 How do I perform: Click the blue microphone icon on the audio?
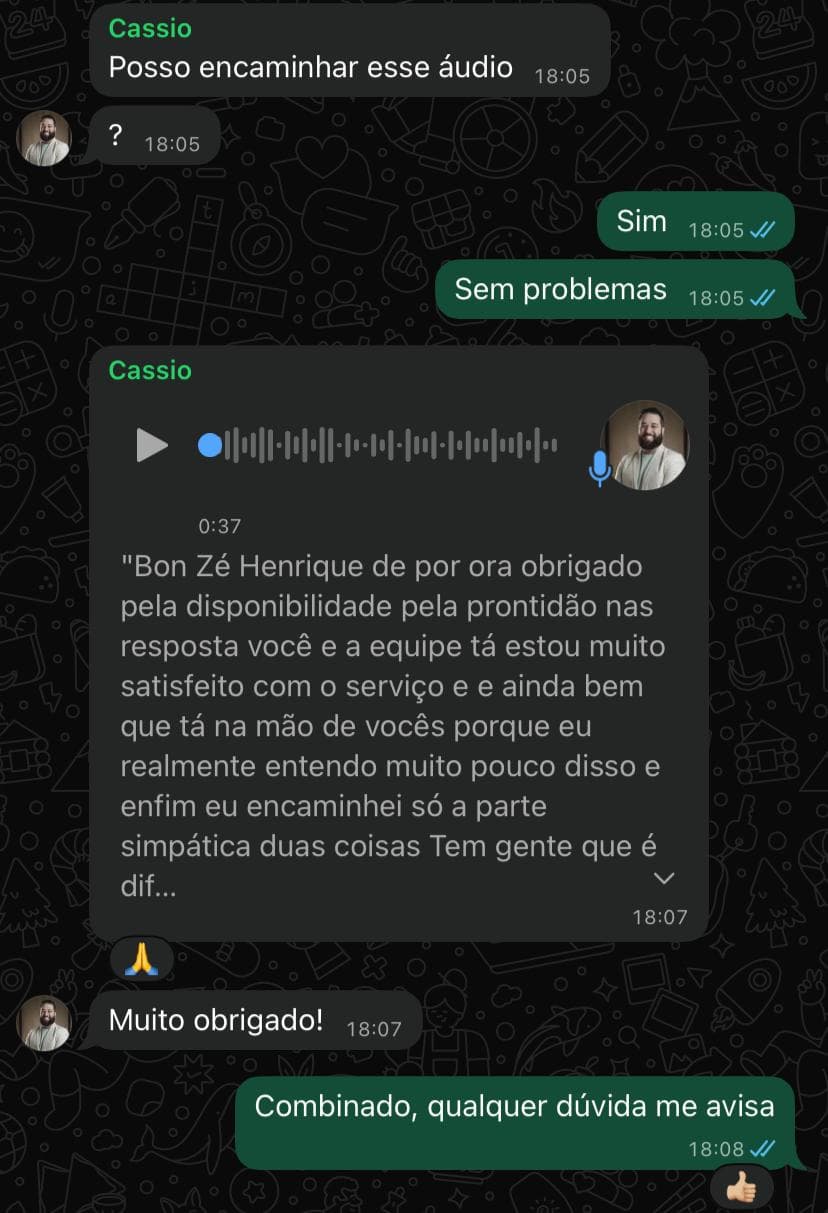599,469
